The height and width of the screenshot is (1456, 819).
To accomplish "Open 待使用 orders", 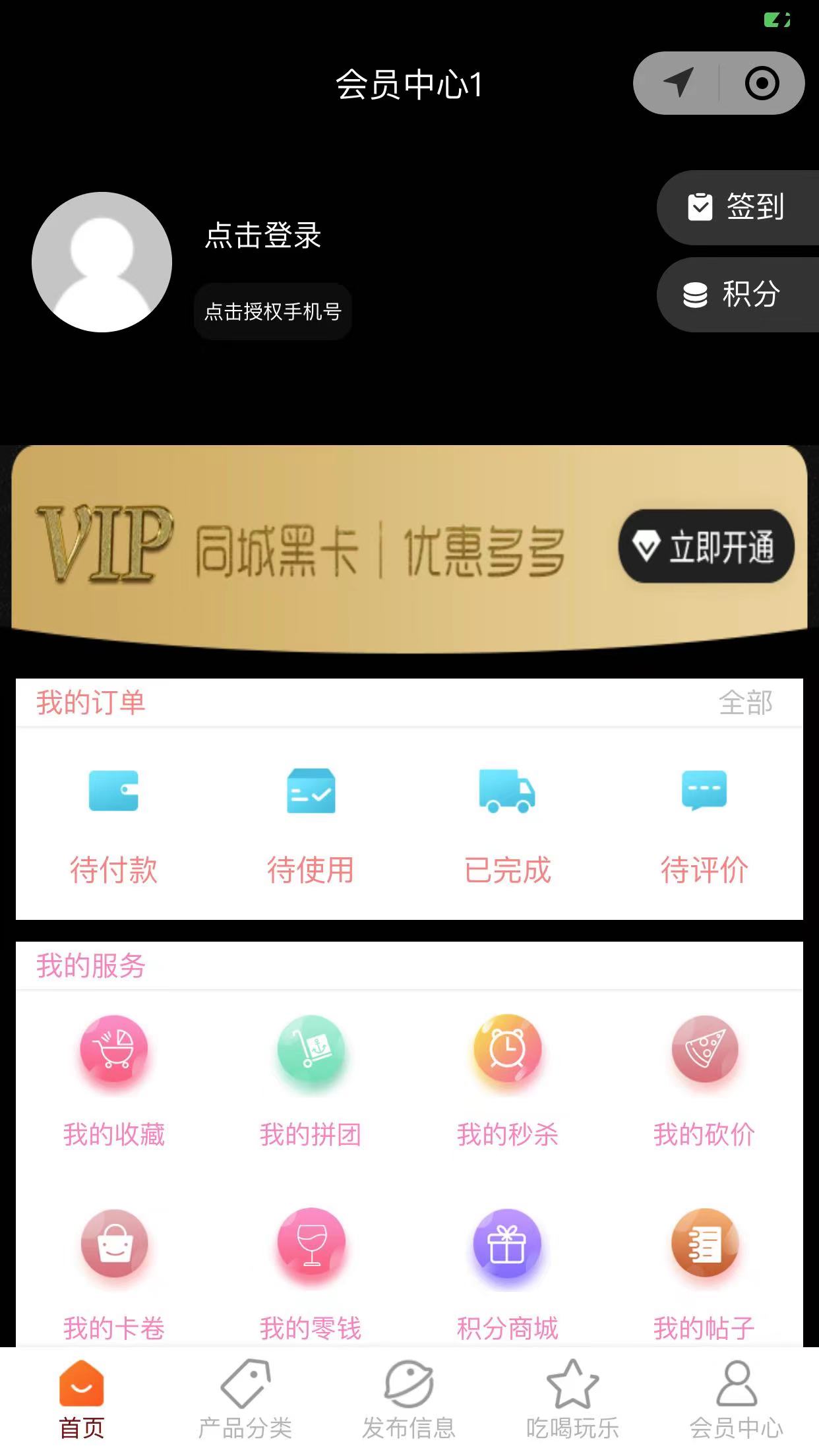I will (311, 824).
